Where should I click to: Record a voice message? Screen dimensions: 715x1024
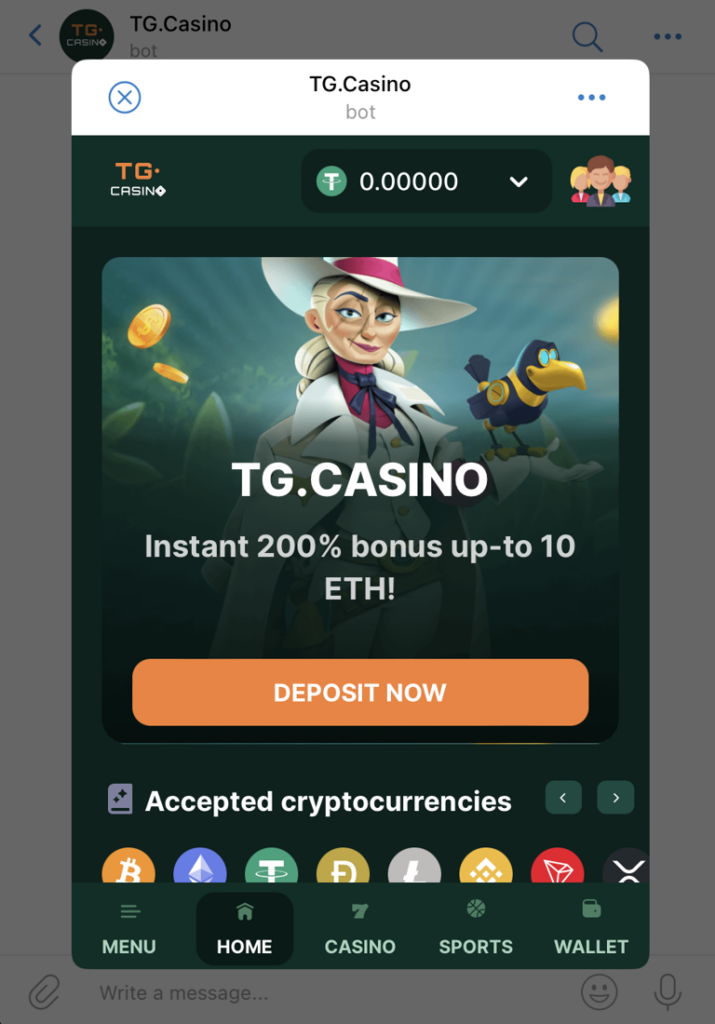[x=667, y=993]
